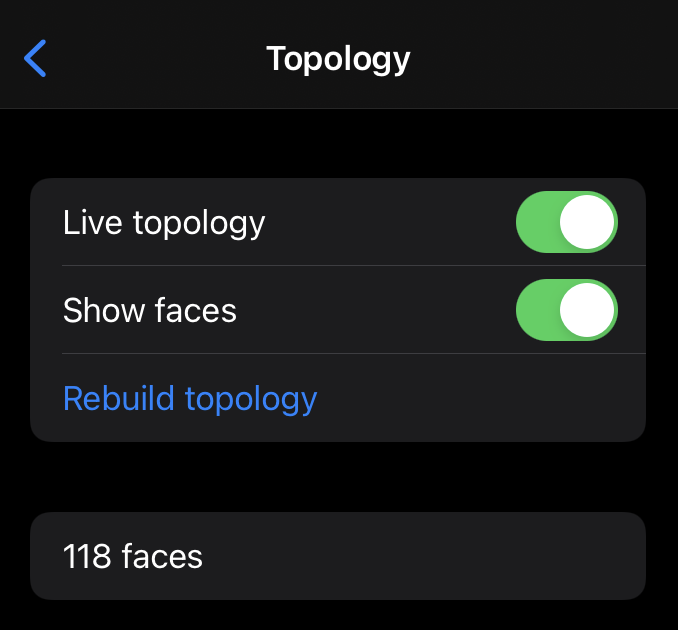
Task: Tap Rebuild topology
Action: point(190,398)
